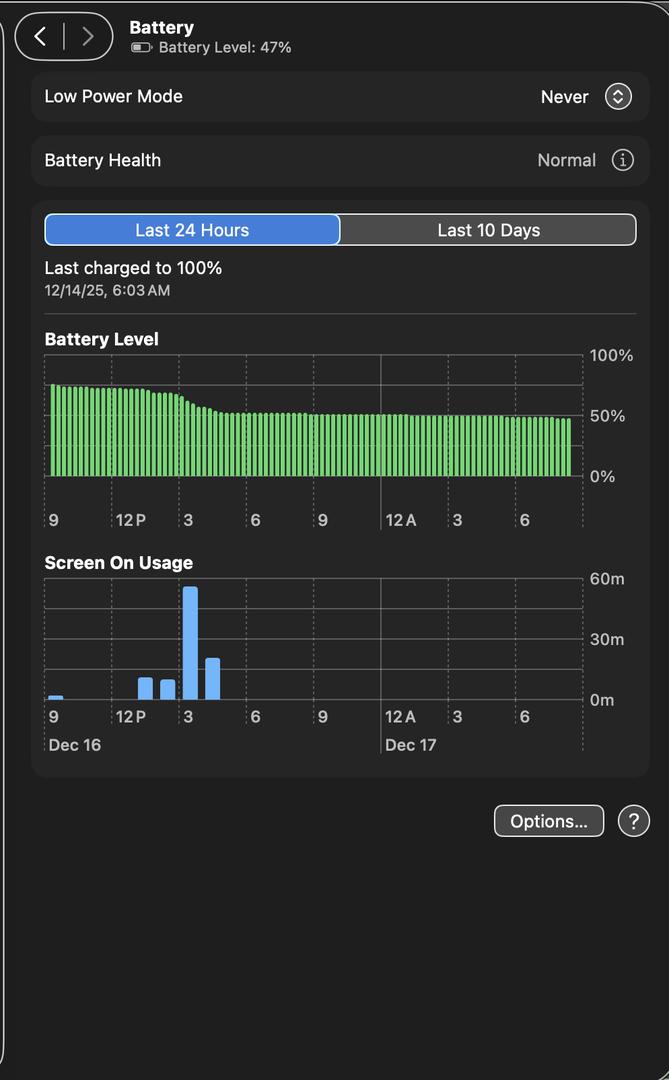Show Battery Health info details
This screenshot has height=1080, width=669.
point(622,160)
